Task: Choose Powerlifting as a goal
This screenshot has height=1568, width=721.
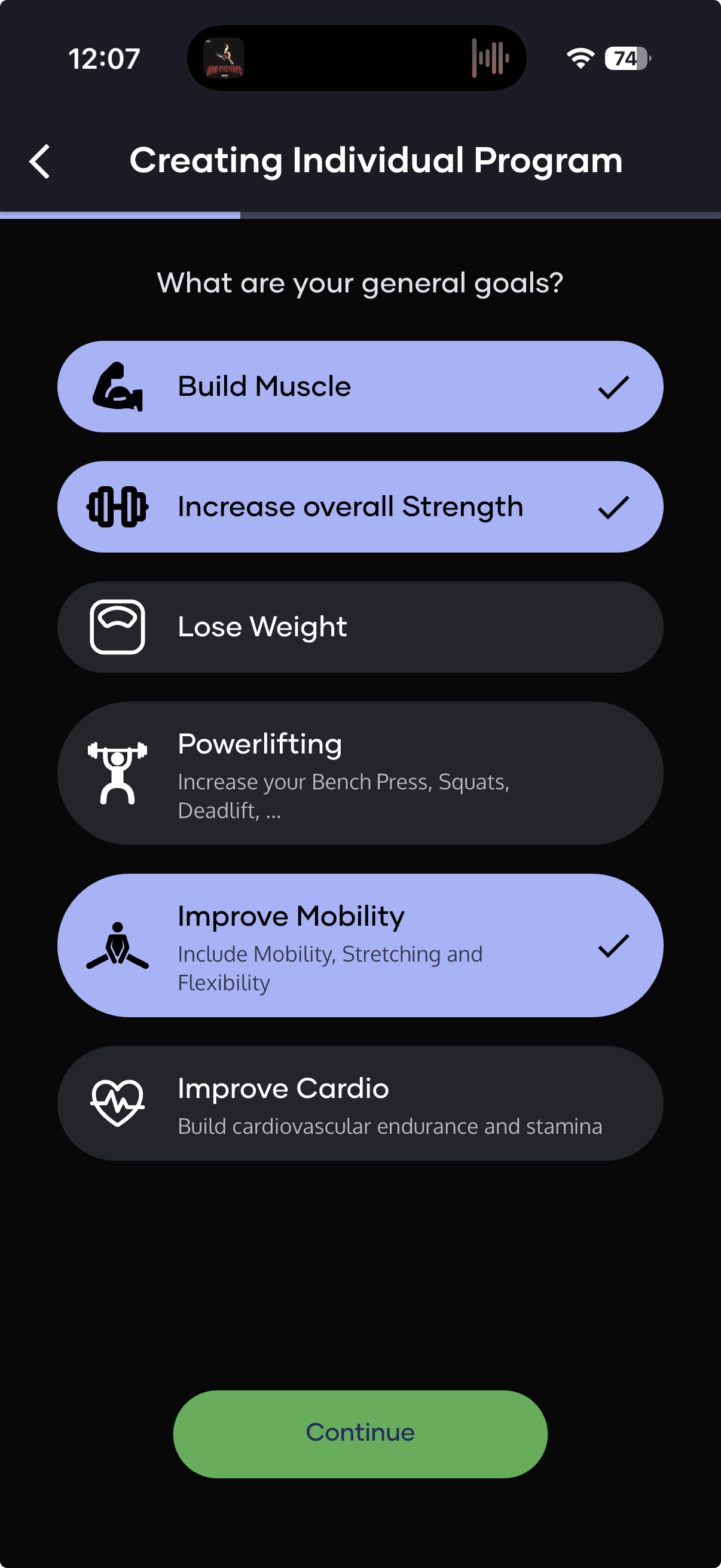Action: tap(360, 773)
